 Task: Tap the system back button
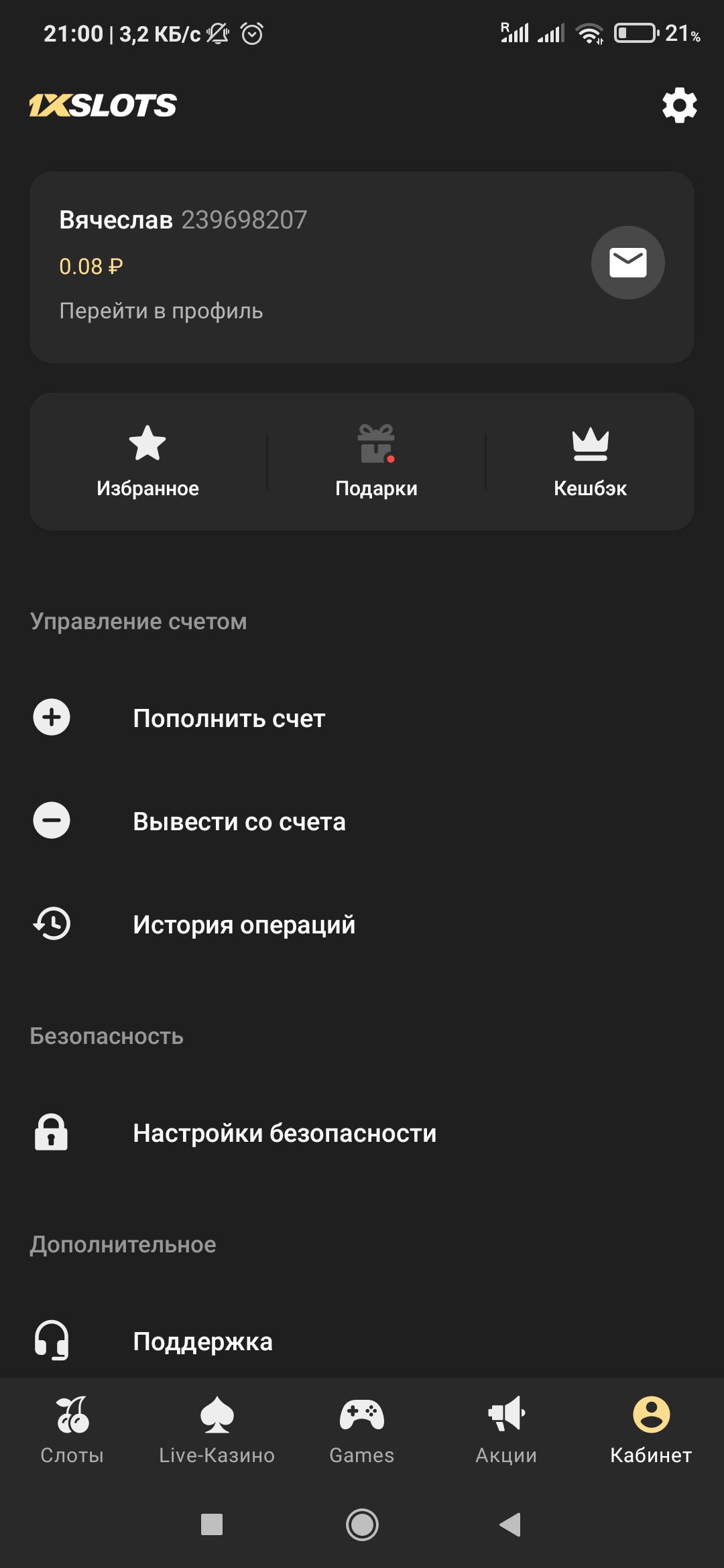511,1525
